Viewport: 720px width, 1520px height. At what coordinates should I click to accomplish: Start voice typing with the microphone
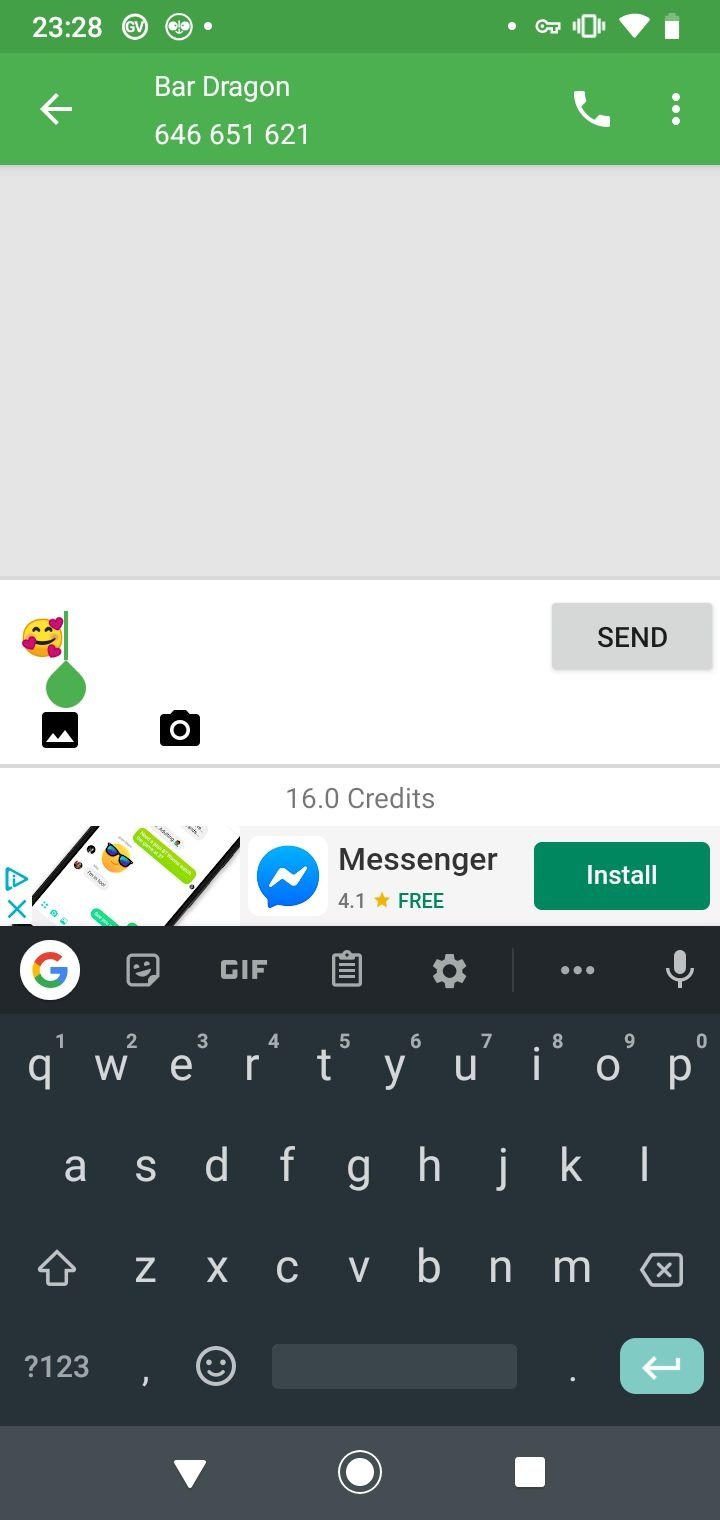[679, 969]
